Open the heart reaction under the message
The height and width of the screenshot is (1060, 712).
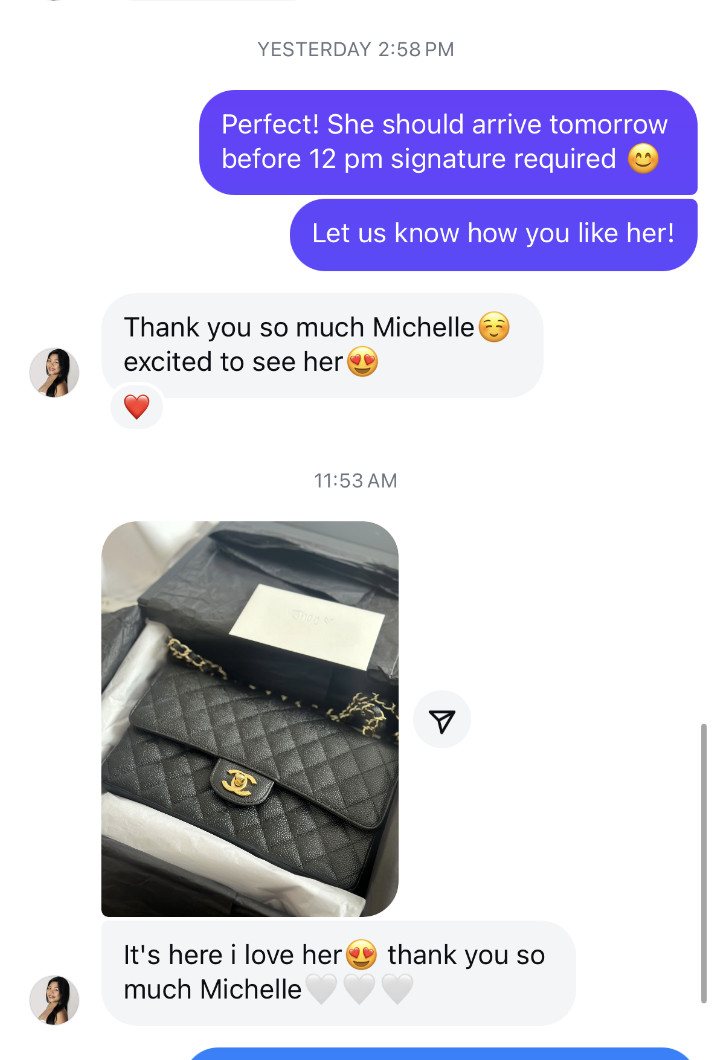136,407
